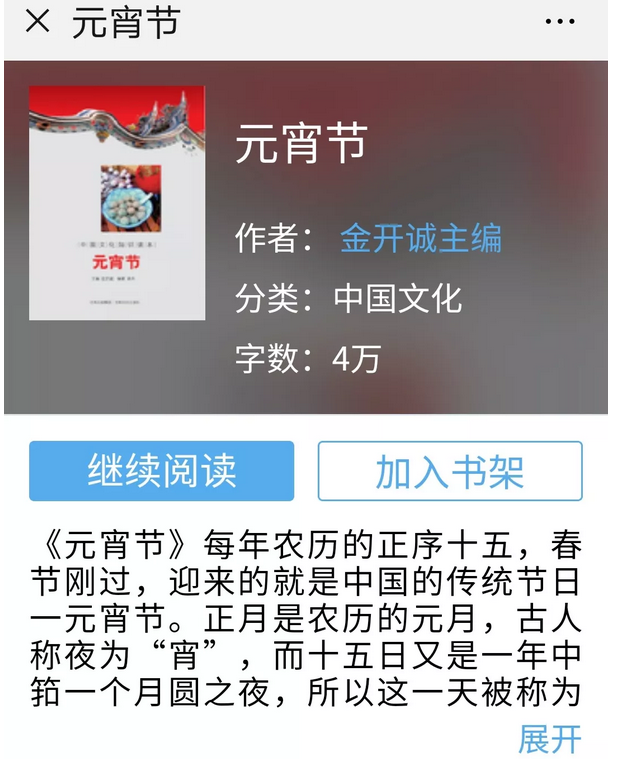Close the 元宵节 page
The width and height of the screenshot is (620, 759).
(37, 22)
